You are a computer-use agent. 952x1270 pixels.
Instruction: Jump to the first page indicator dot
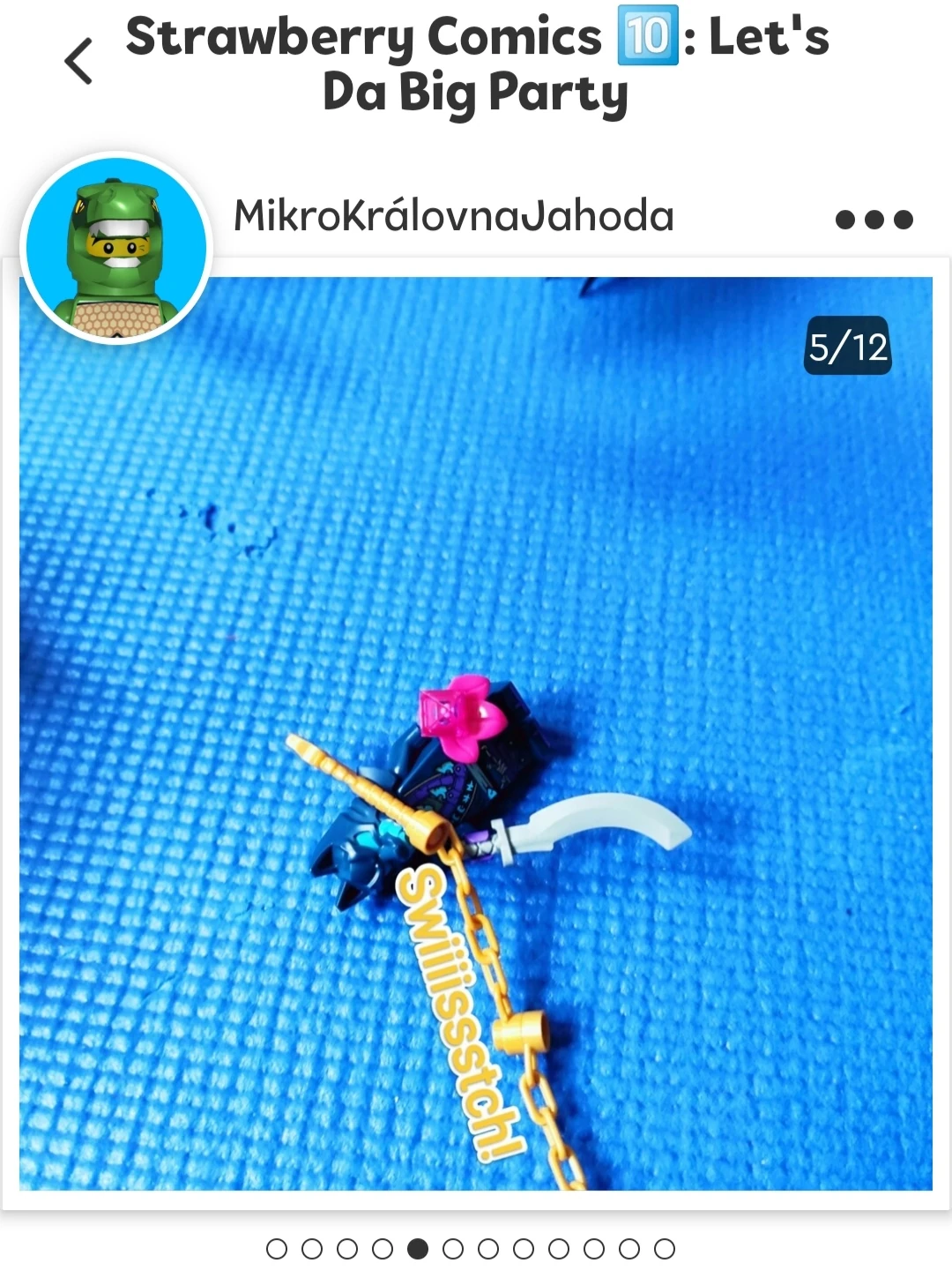[x=277, y=1249]
